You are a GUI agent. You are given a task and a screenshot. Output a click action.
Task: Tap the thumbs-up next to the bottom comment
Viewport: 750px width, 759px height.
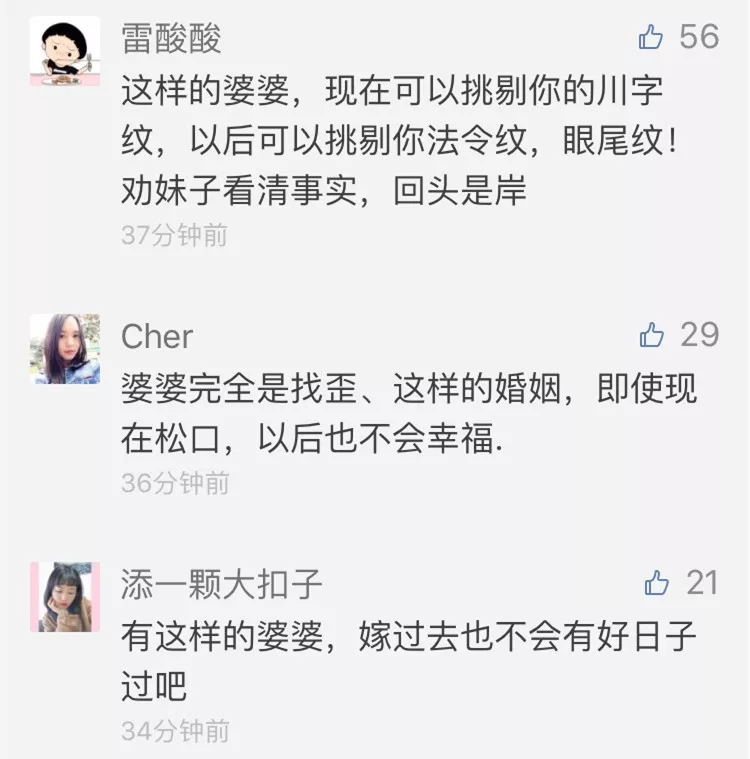[657, 583]
